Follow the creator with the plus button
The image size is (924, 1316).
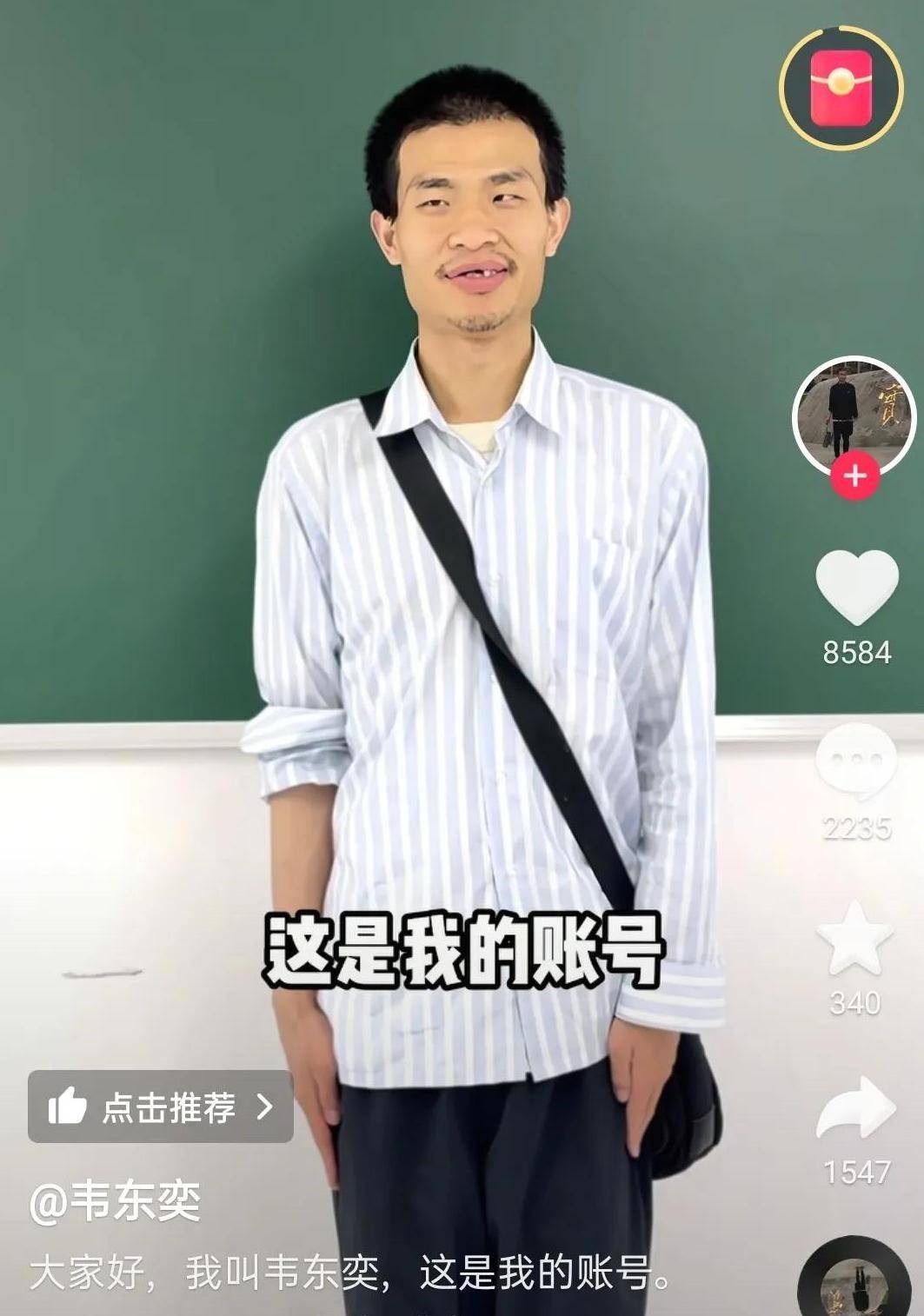coord(854,476)
